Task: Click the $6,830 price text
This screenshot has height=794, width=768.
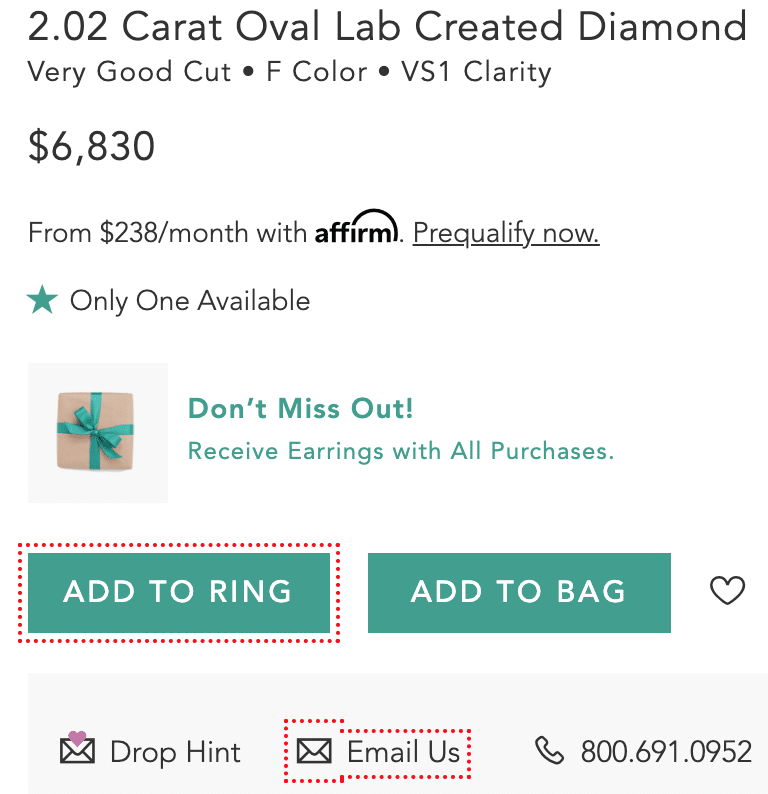Action: coord(91,146)
